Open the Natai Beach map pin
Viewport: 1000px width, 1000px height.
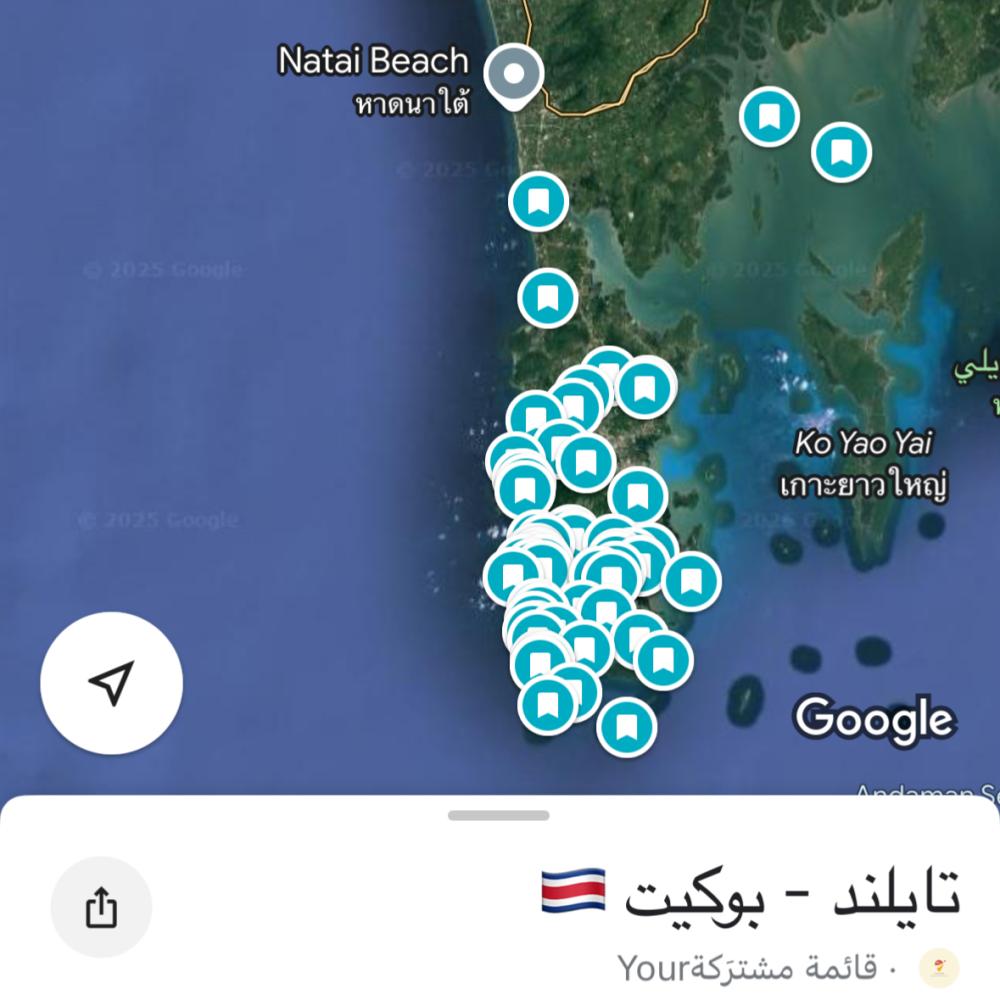click(513, 76)
